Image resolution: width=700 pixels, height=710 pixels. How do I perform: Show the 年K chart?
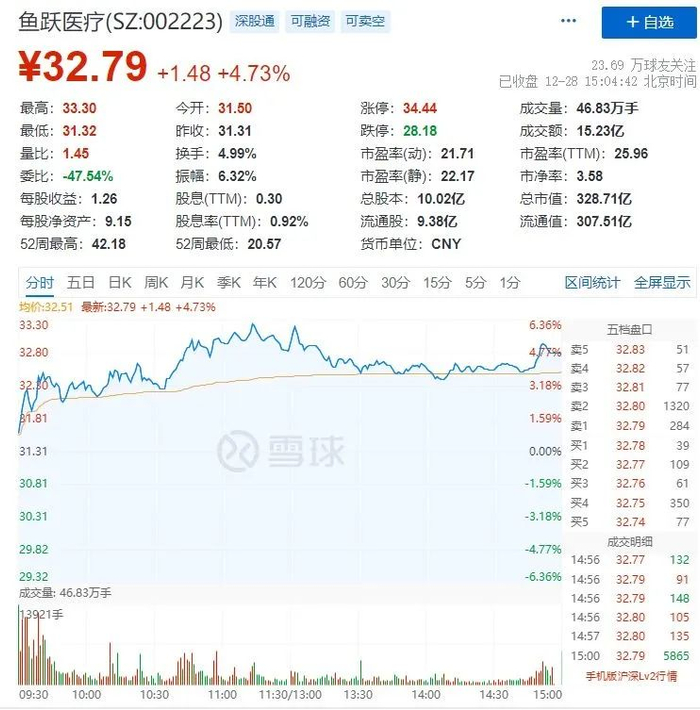pos(264,283)
